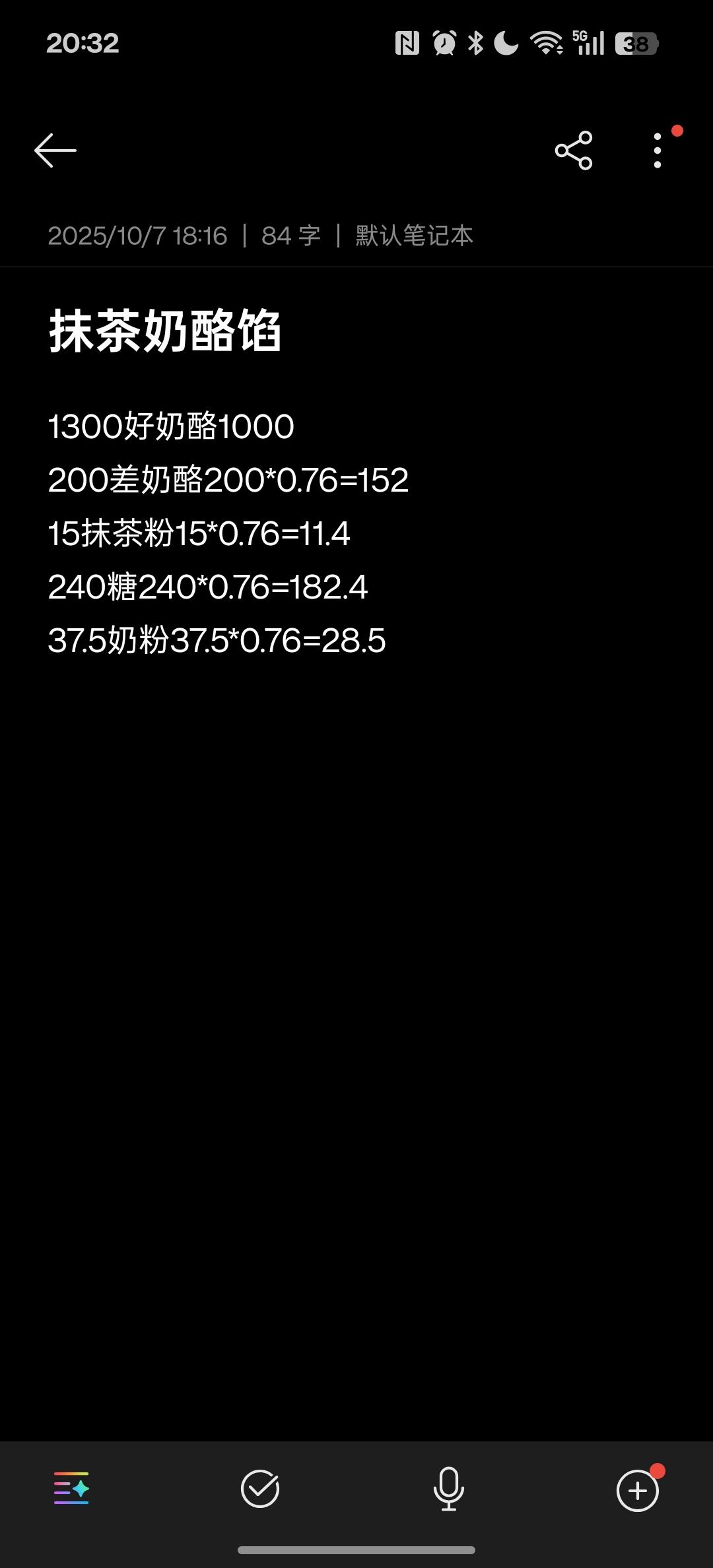
Task: Open the AI text formatting tool
Action: pyautogui.click(x=71, y=1489)
